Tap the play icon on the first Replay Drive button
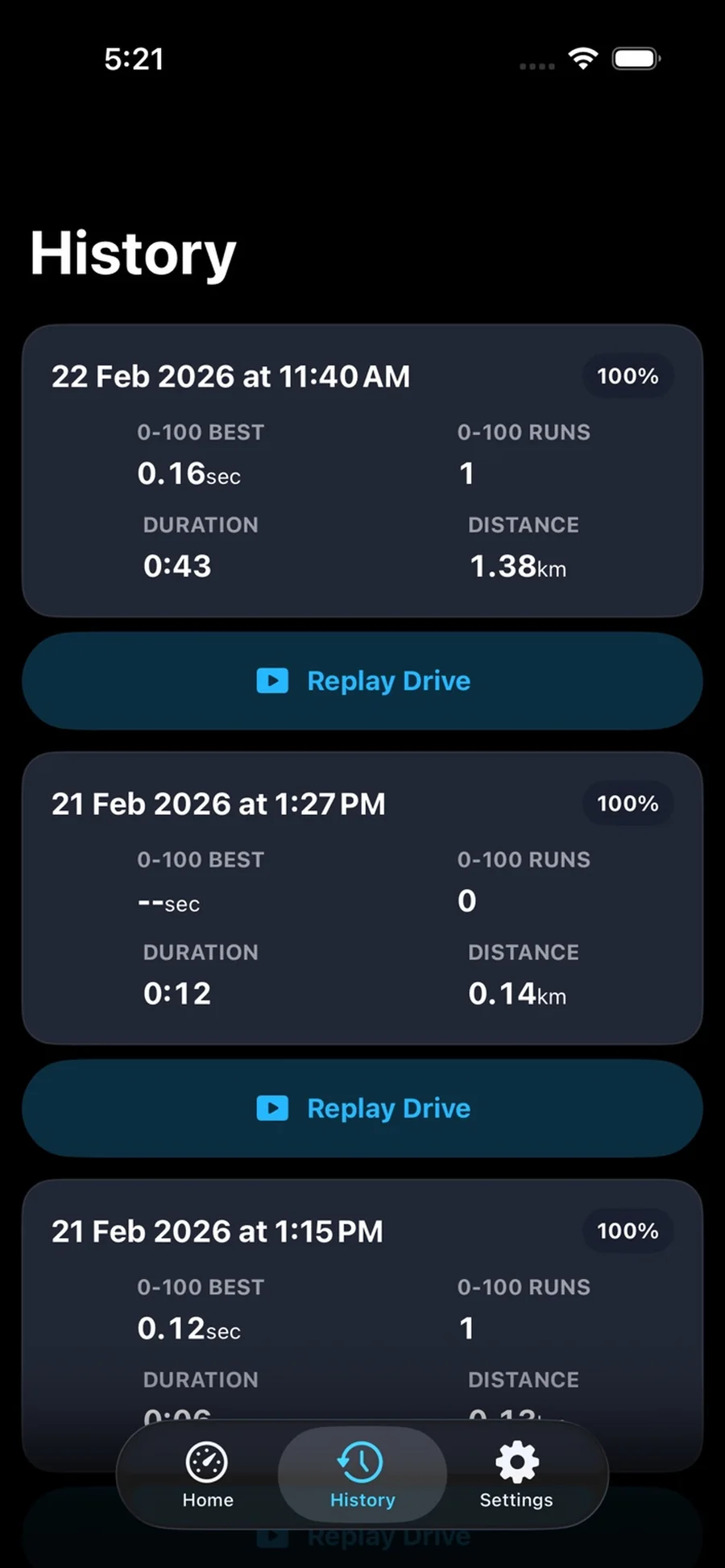 coord(273,681)
